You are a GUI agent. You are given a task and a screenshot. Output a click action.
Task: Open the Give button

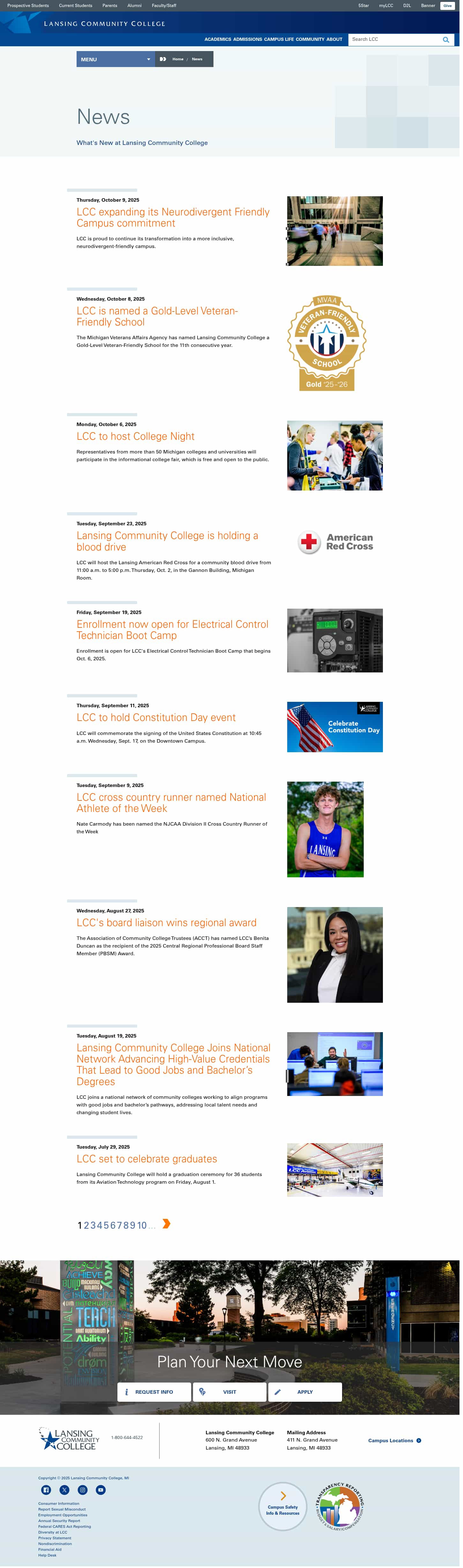447,6
